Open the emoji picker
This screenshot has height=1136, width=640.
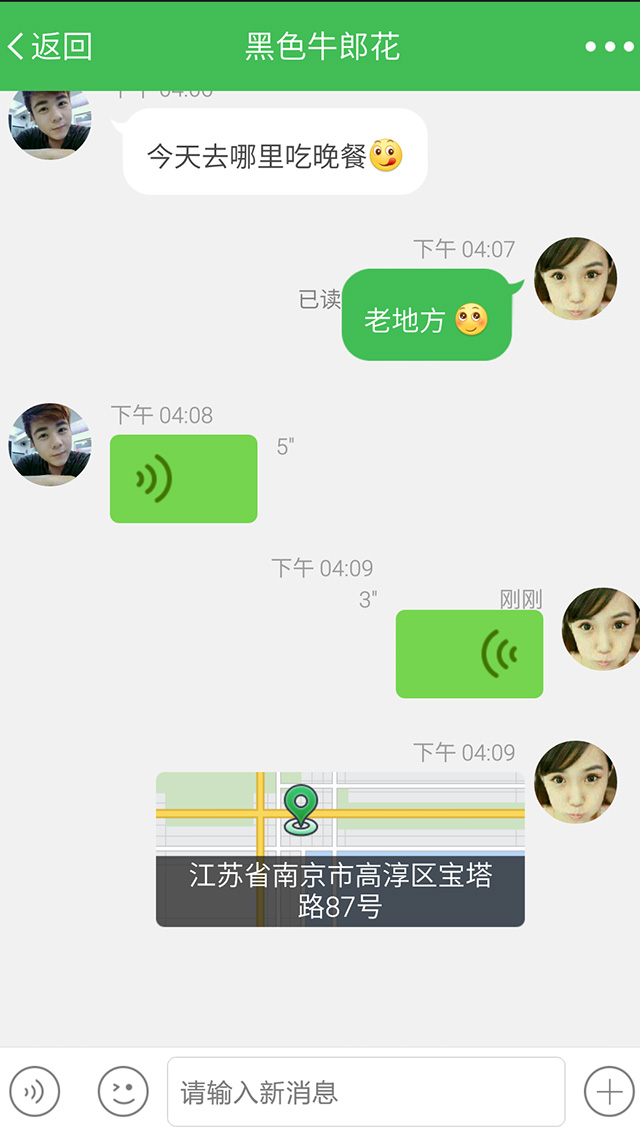coord(123,1091)
